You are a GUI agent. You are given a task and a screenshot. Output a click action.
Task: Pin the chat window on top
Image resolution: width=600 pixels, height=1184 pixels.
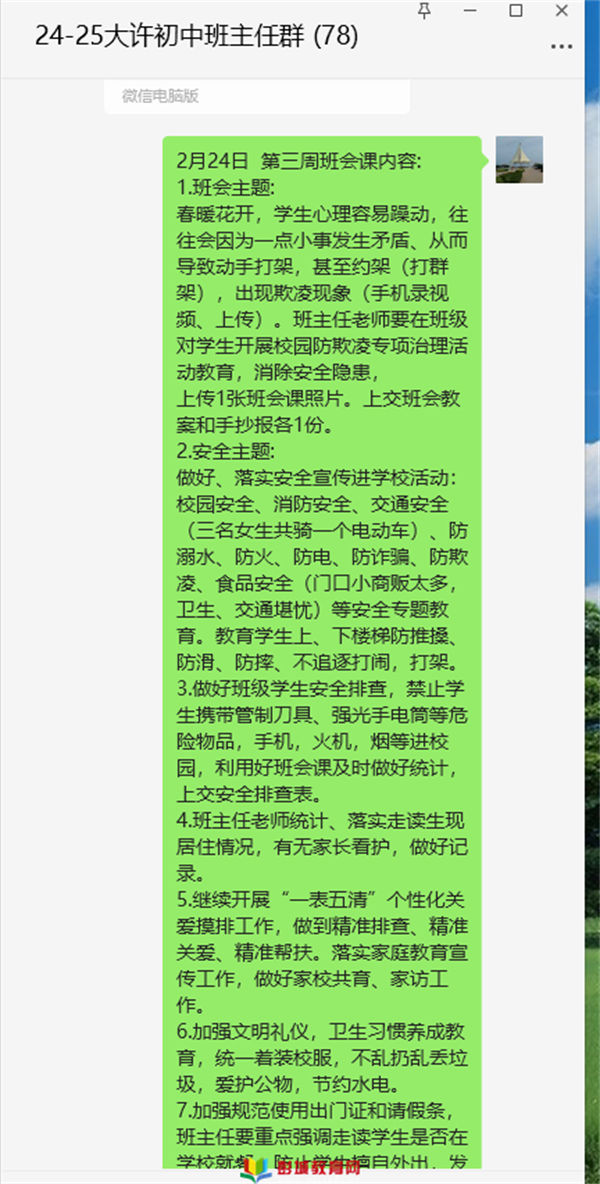425,11
